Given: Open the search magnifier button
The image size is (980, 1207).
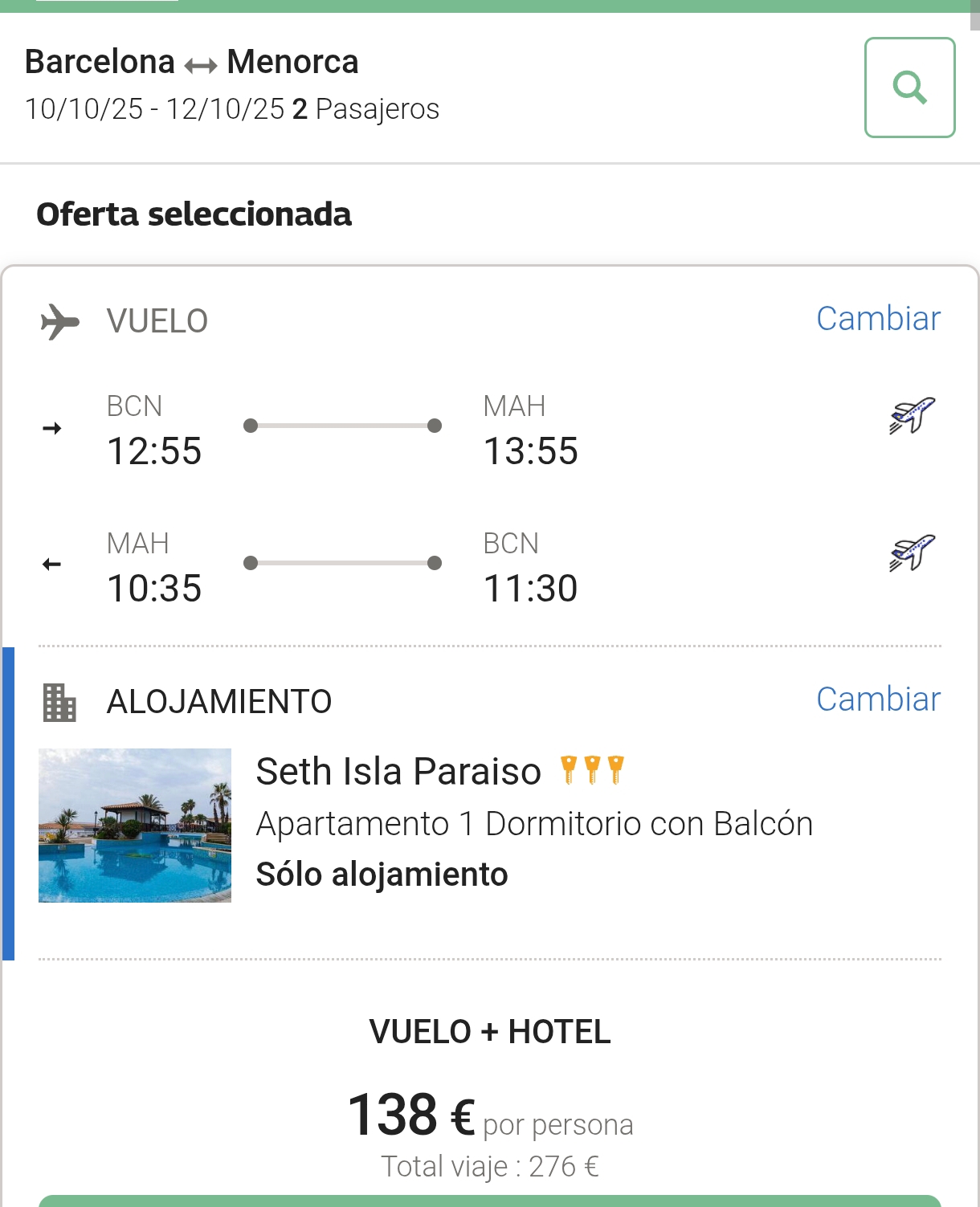Looking at the screenshot, I should [x=909, y=88].
